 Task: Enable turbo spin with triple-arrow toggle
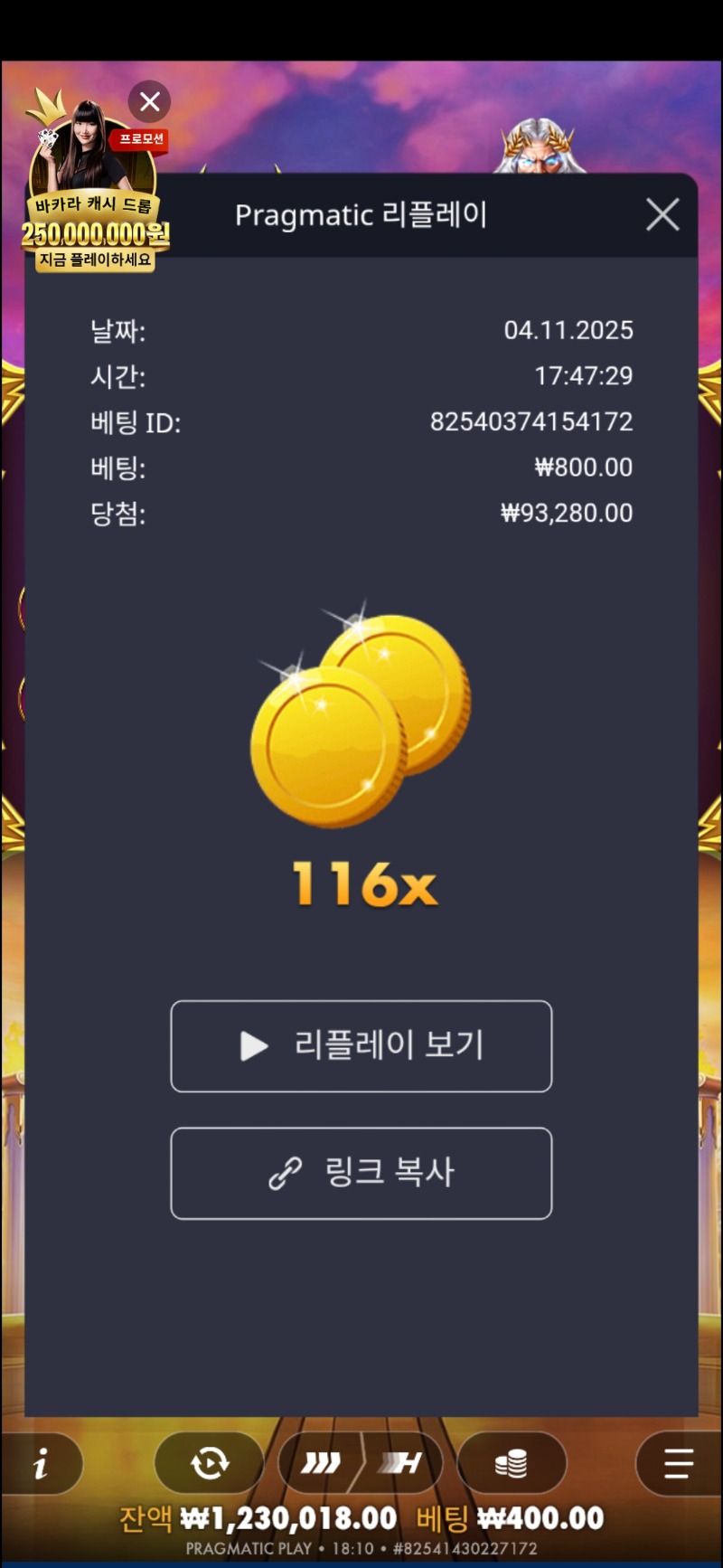point(323,1463)
